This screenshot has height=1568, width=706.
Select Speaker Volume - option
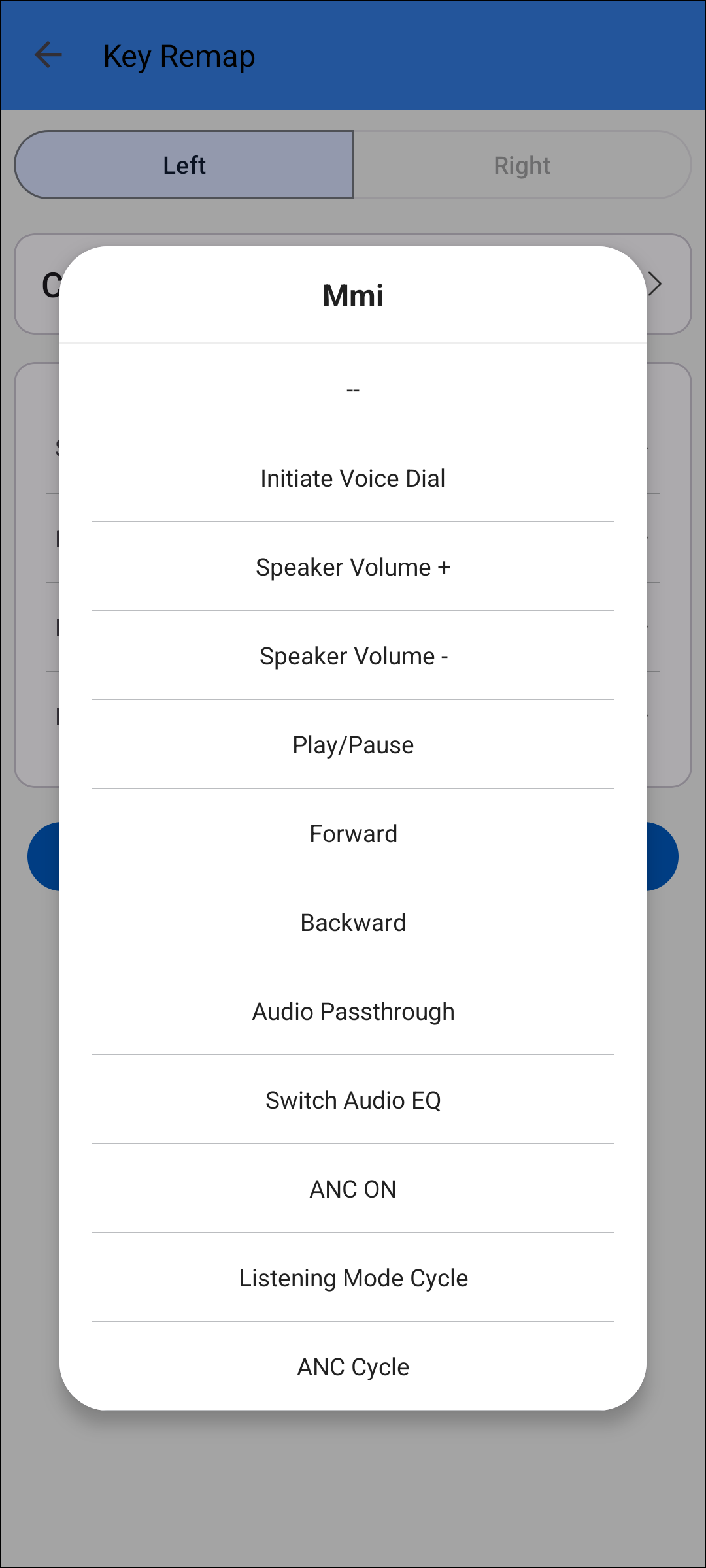353,656
